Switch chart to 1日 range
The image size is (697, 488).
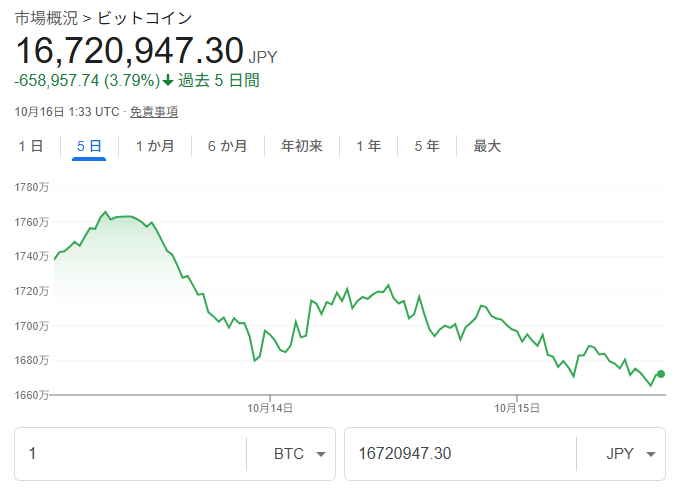31,146
